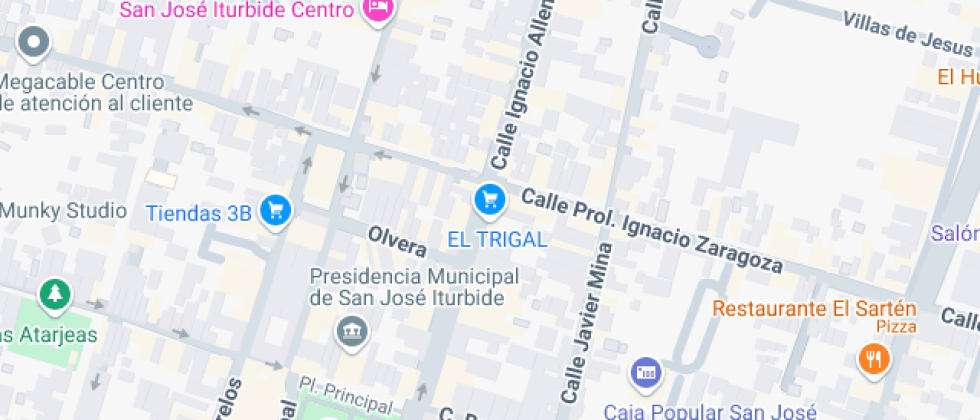This screenshot has width=980, height=420.
Task: Select the Tiendas 3B shop pin
Action: (276, 211)
